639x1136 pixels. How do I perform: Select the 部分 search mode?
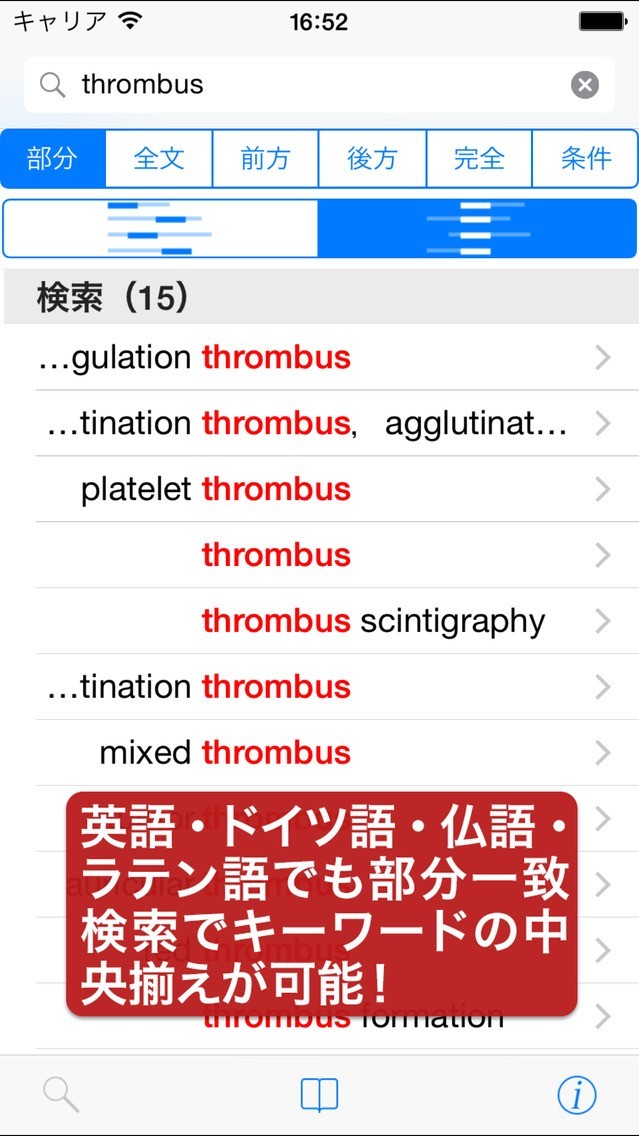click(x=53, y=159)
